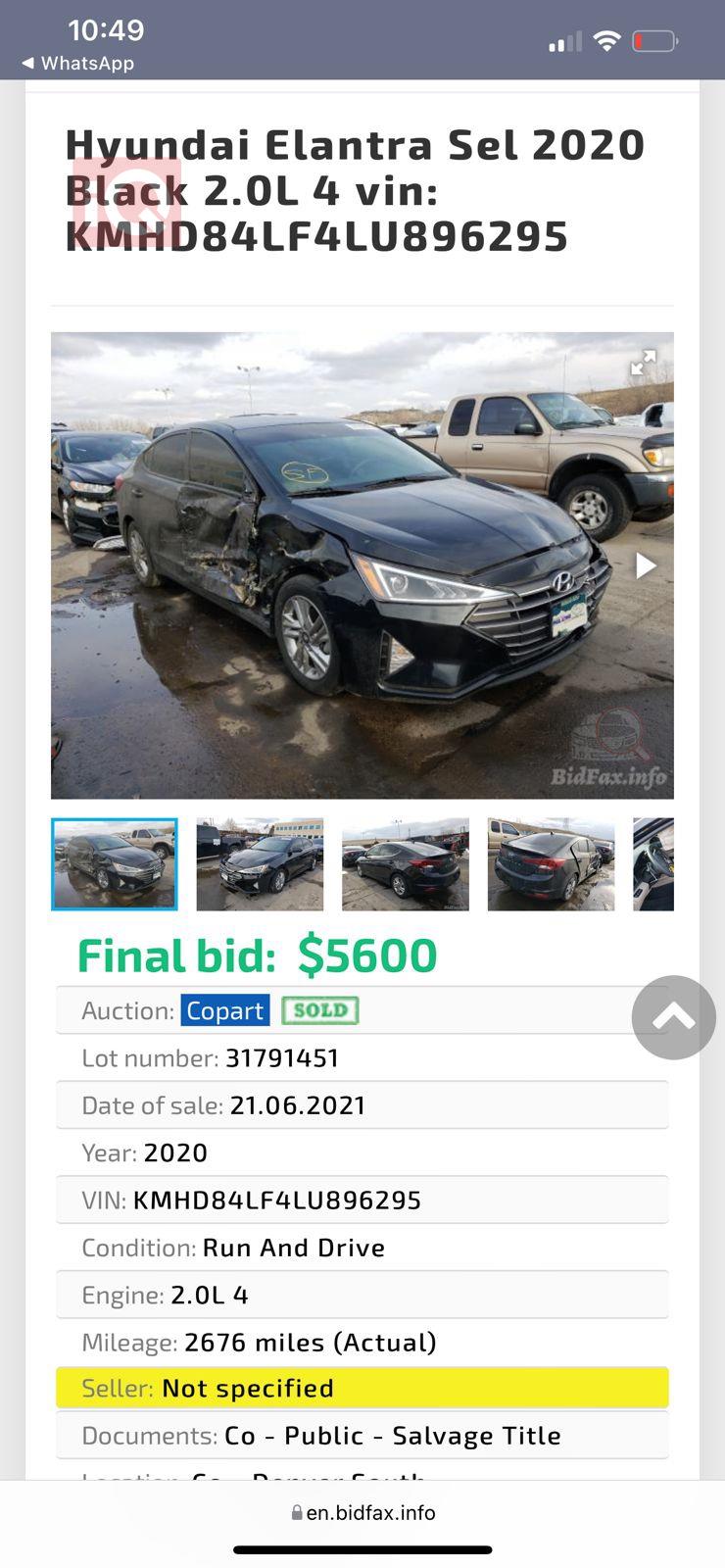Advance to the next photo with the arrow
The height and width of the screenshot is (1568, 725).
pyautogui.click(x=646, y=565)
